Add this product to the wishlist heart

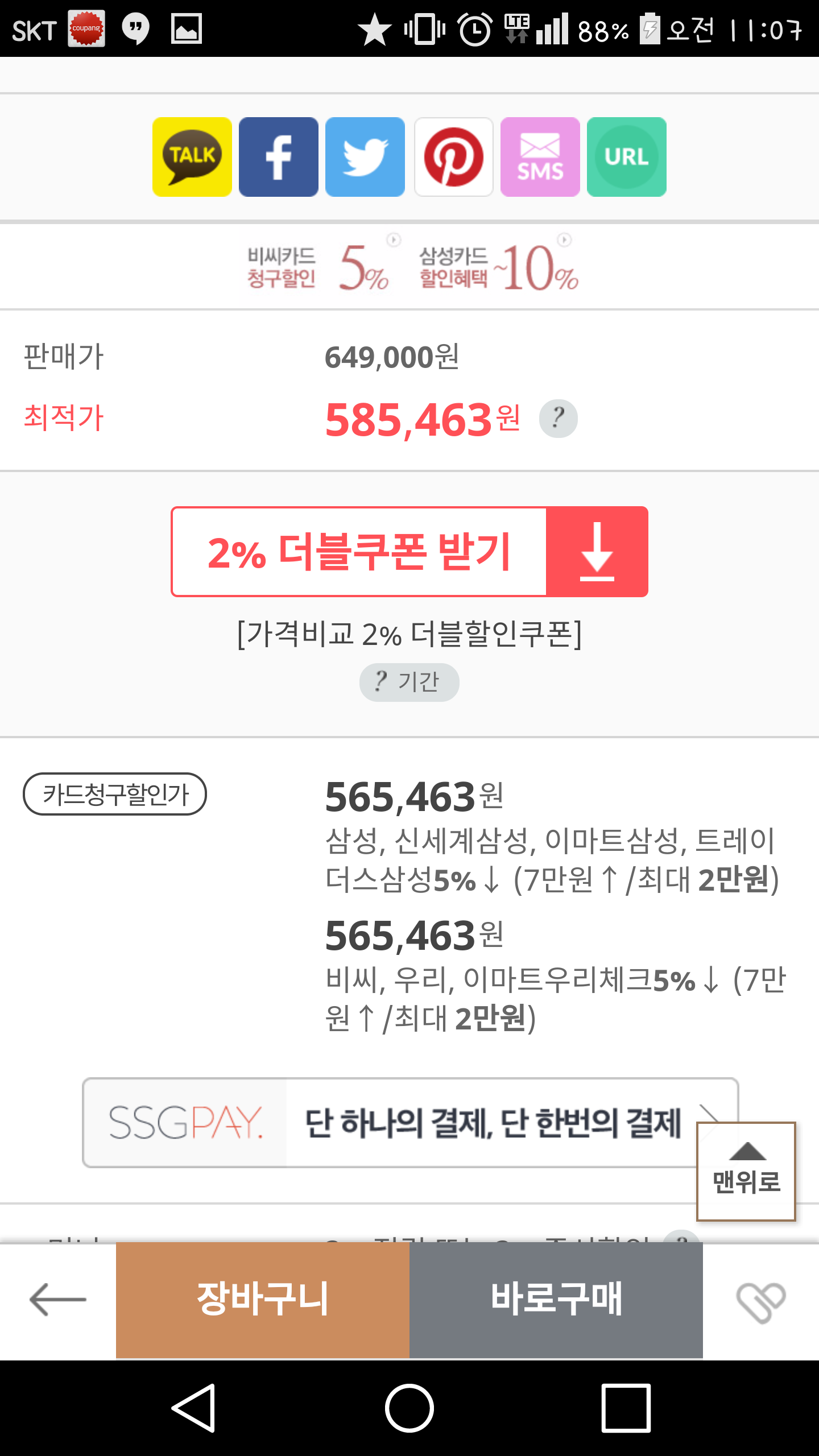pos(760,1302)
